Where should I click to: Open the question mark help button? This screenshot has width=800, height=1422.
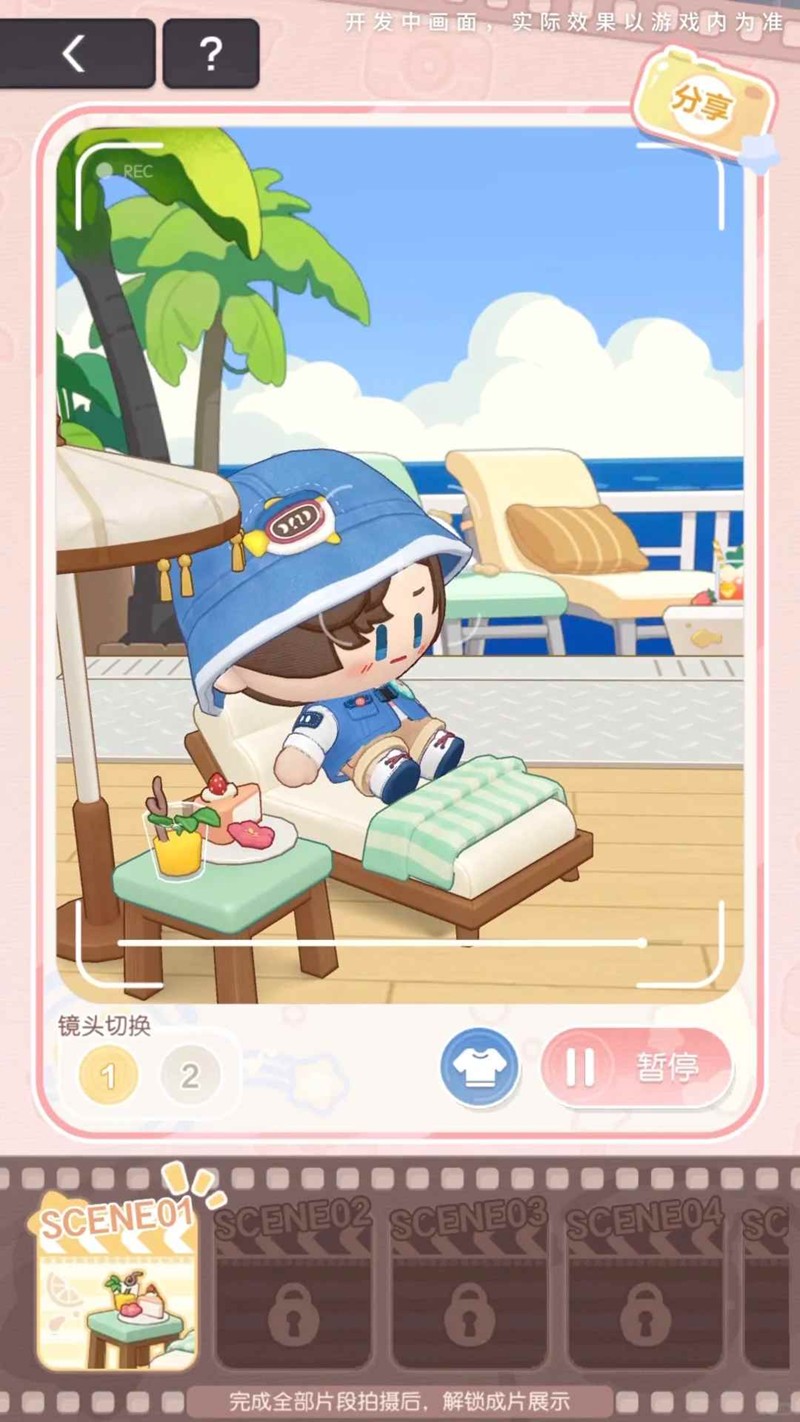tap(210, 53)
